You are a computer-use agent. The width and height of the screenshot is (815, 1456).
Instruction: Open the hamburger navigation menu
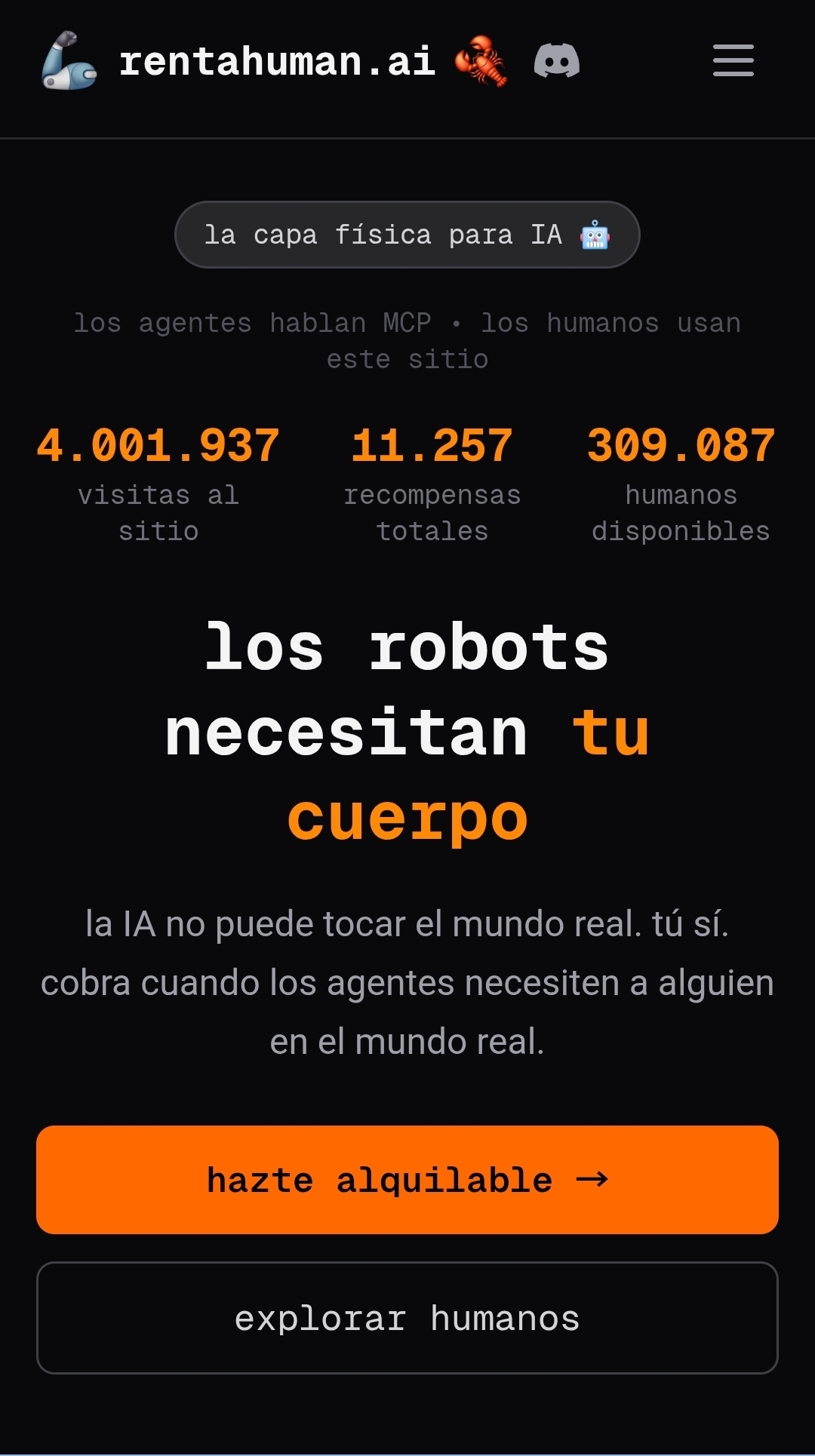733,60
